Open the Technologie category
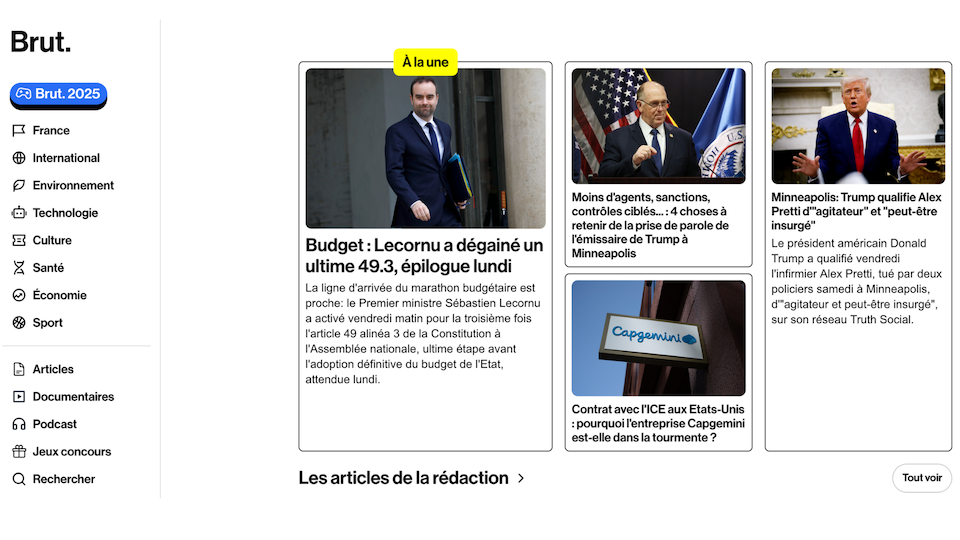The image size is (960, 540). [64, 213]
